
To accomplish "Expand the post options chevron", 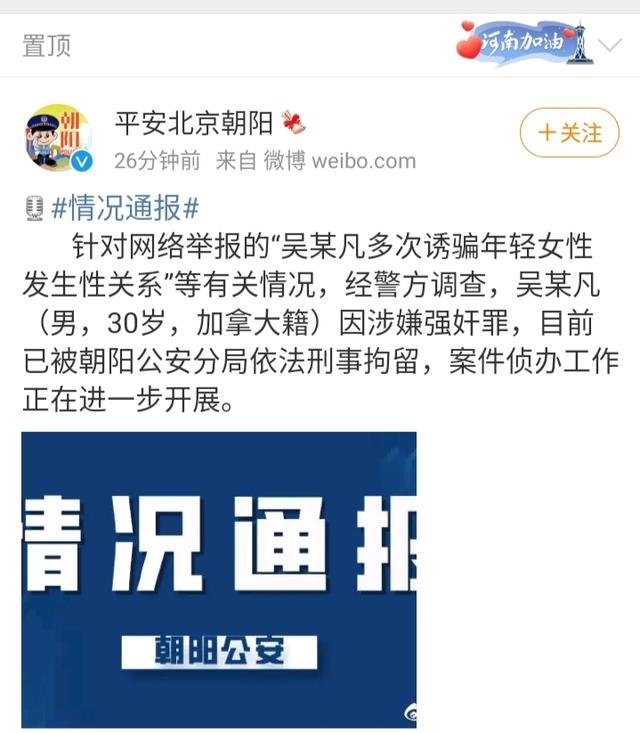I will tap(610, 44).
